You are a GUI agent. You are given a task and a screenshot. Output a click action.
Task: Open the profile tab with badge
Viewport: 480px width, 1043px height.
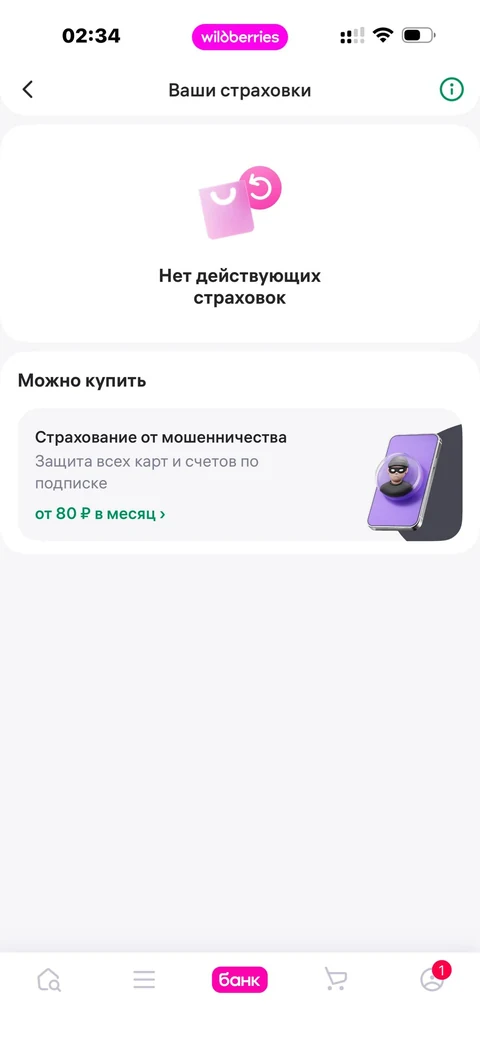click(433, 977)
